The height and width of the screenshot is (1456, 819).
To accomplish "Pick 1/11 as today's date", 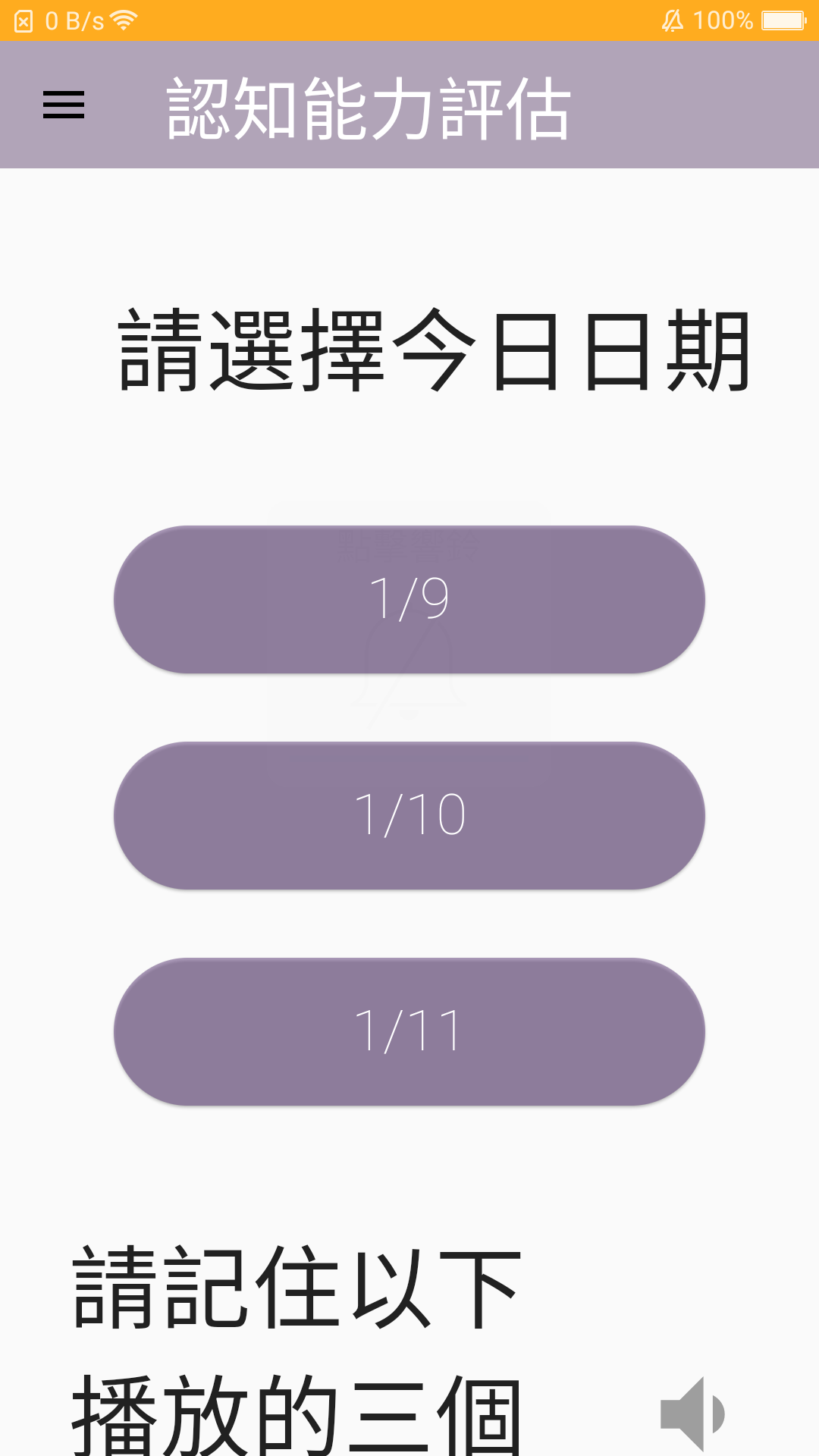I will tap(409, 1031).
